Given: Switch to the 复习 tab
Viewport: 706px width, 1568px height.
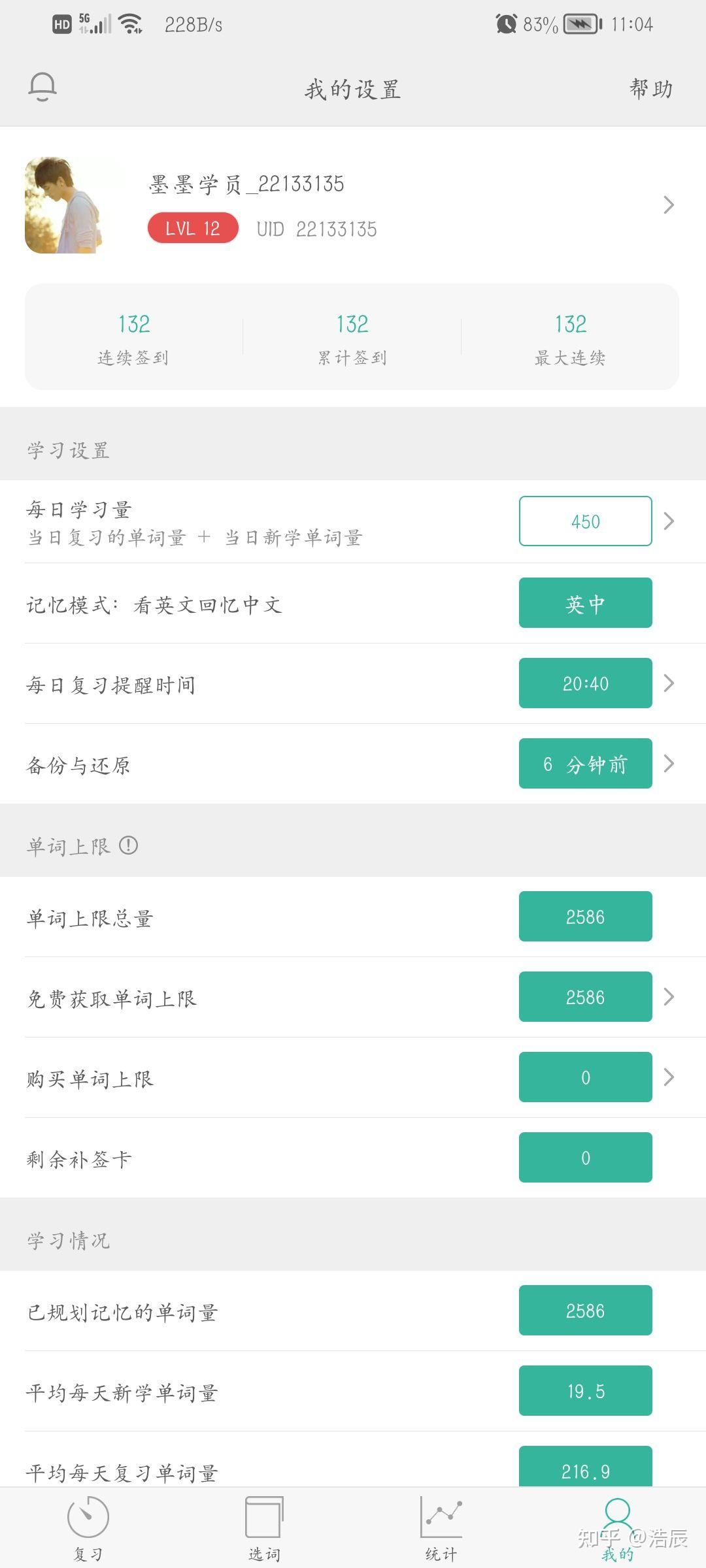Looking at the screenshot, I should click(88, 1528).
